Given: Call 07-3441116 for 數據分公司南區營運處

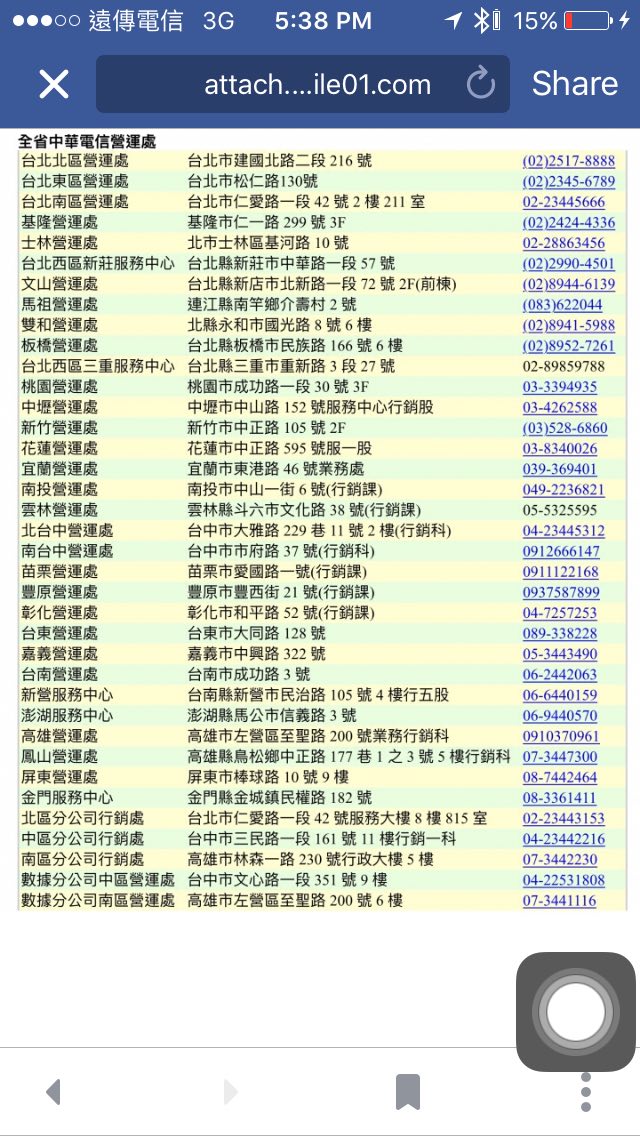Looking at the screenshot, I should [x=559, y=901].
